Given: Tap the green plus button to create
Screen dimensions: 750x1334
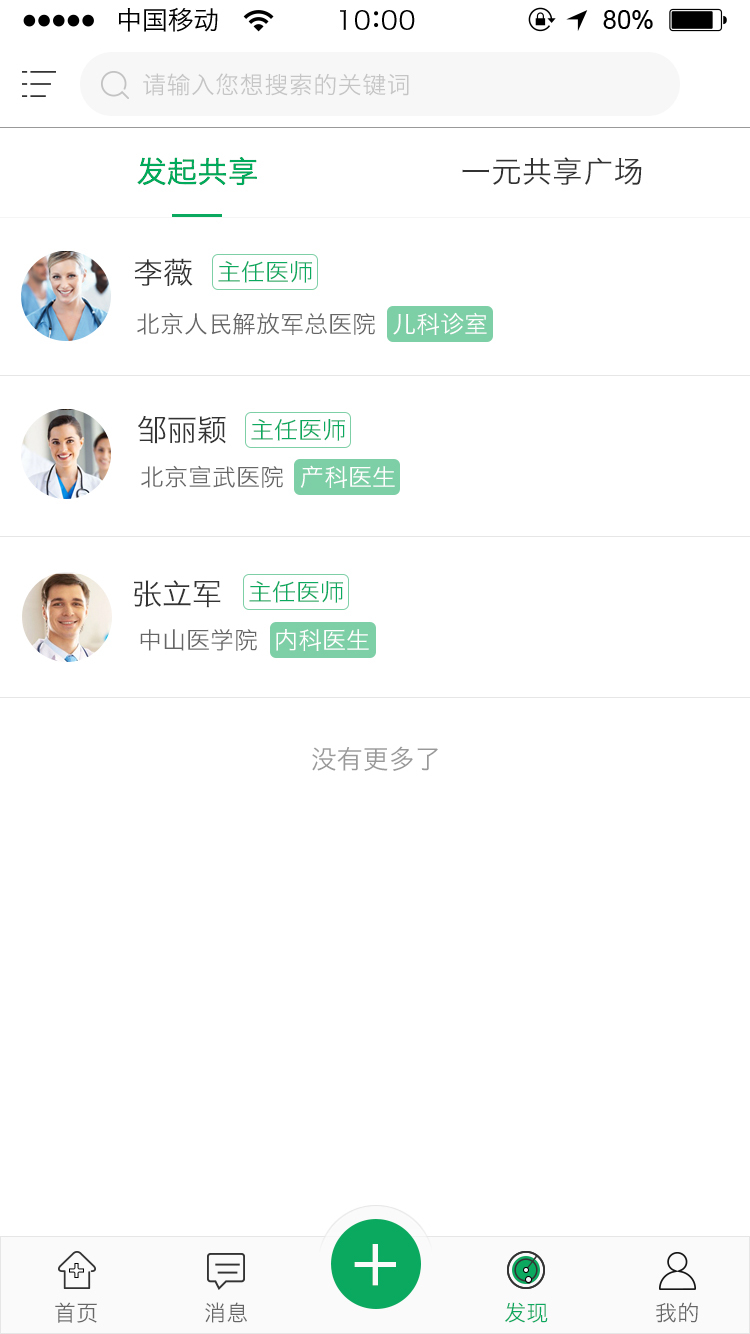Looking at the screenshot, I should pyautogui.click(x=375, y=1263).
